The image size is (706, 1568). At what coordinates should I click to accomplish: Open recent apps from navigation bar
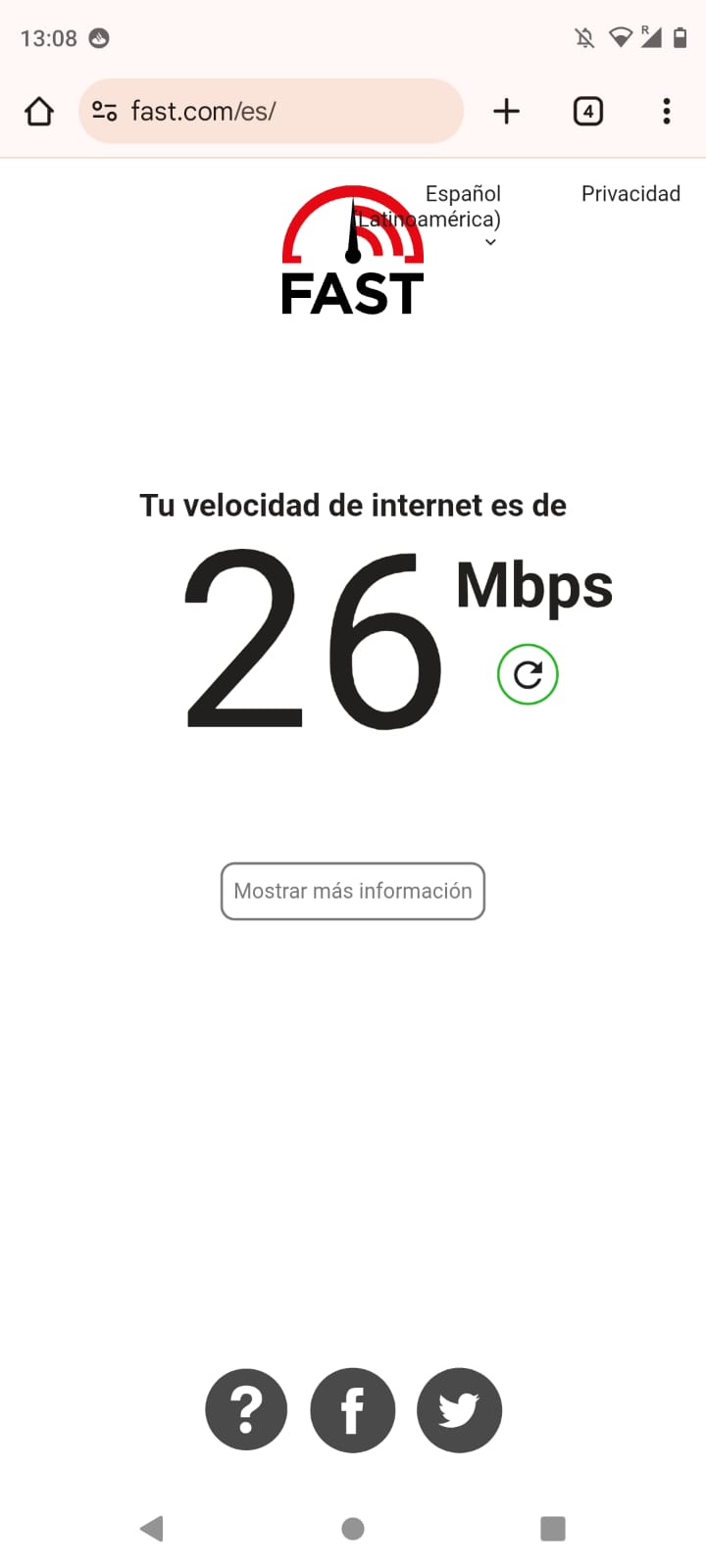click(553, 1529)
